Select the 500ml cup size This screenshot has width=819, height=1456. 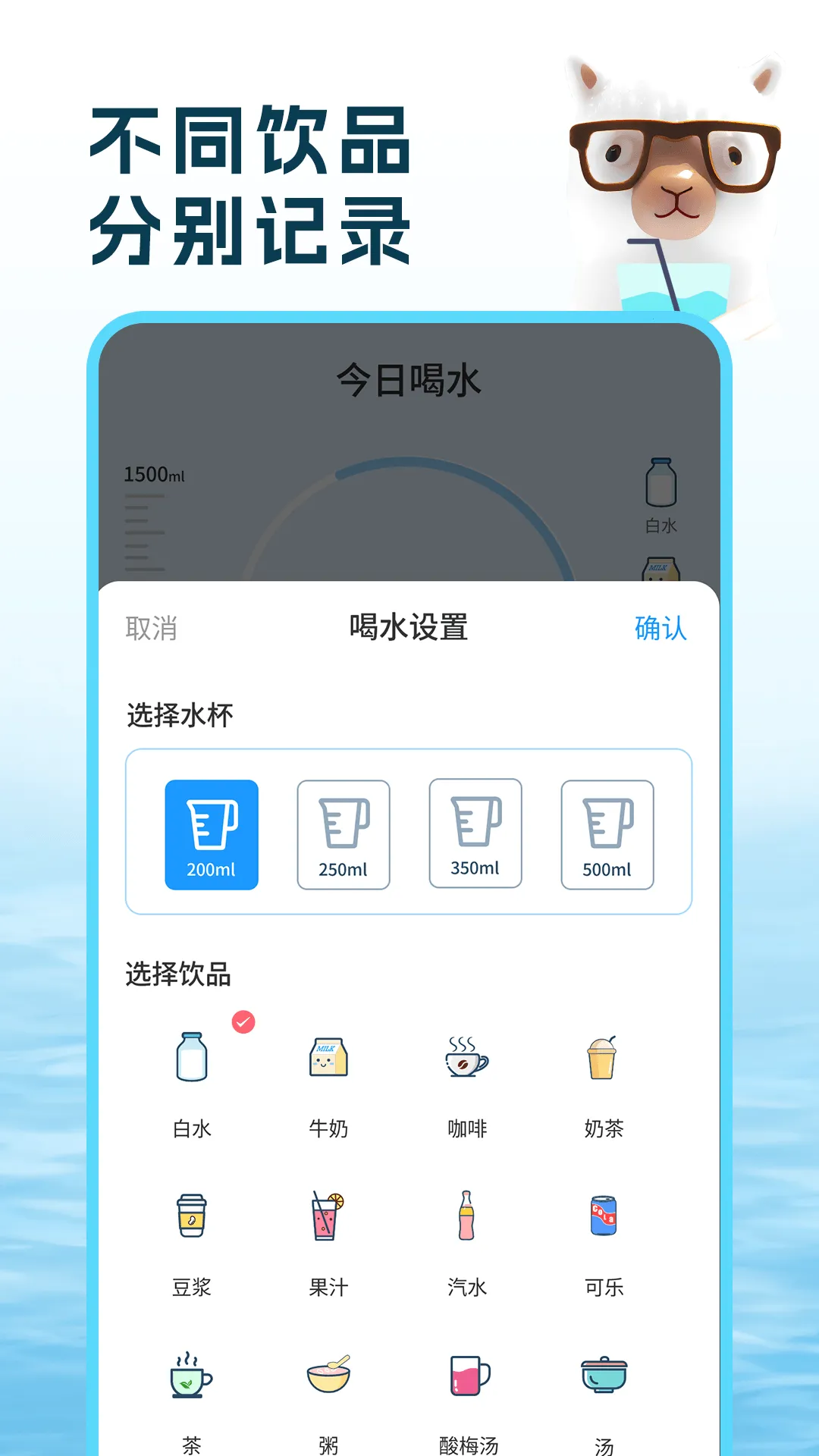[x=607, y=834]
